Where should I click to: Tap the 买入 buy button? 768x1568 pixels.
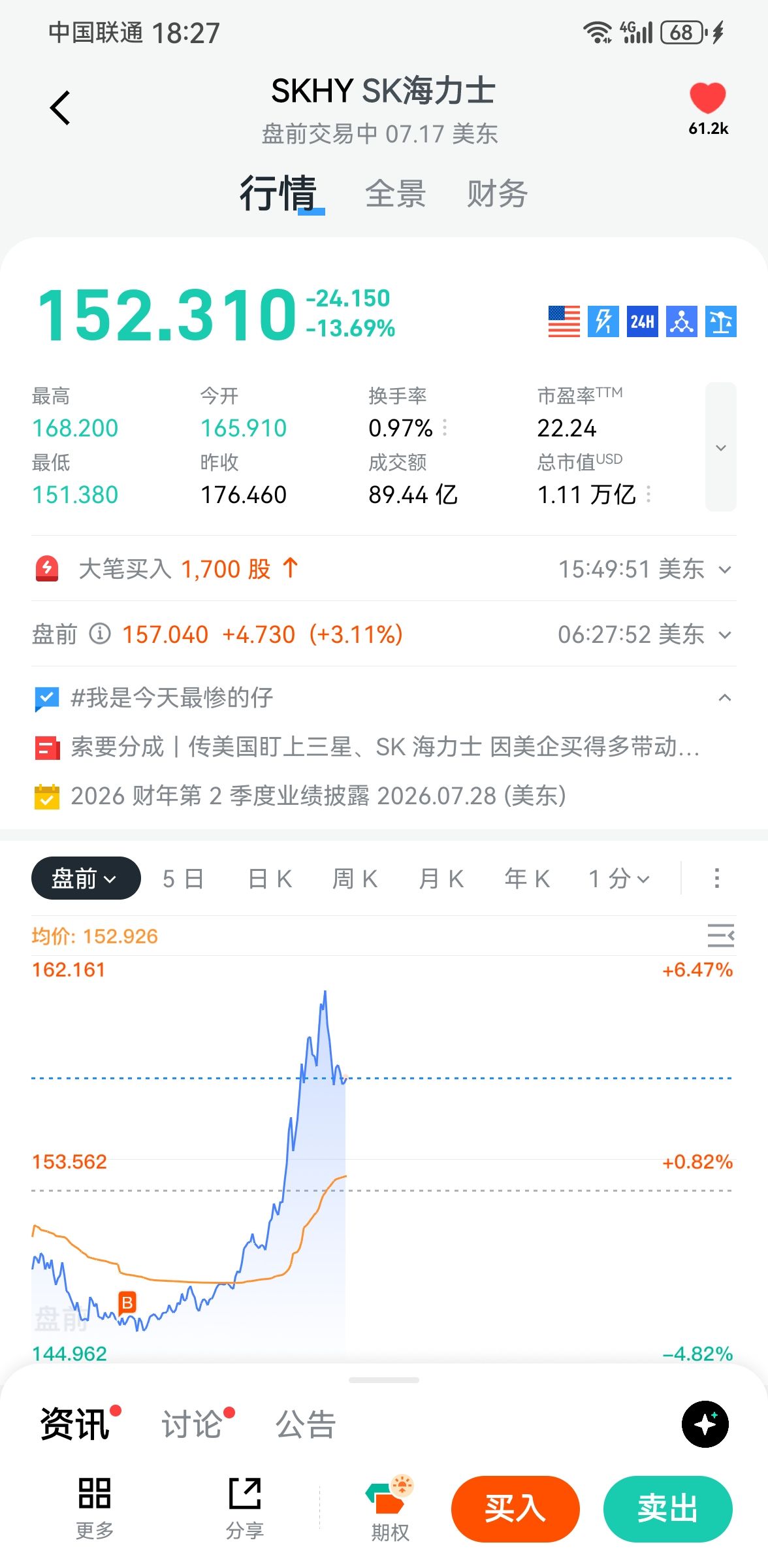point(515,1509)
